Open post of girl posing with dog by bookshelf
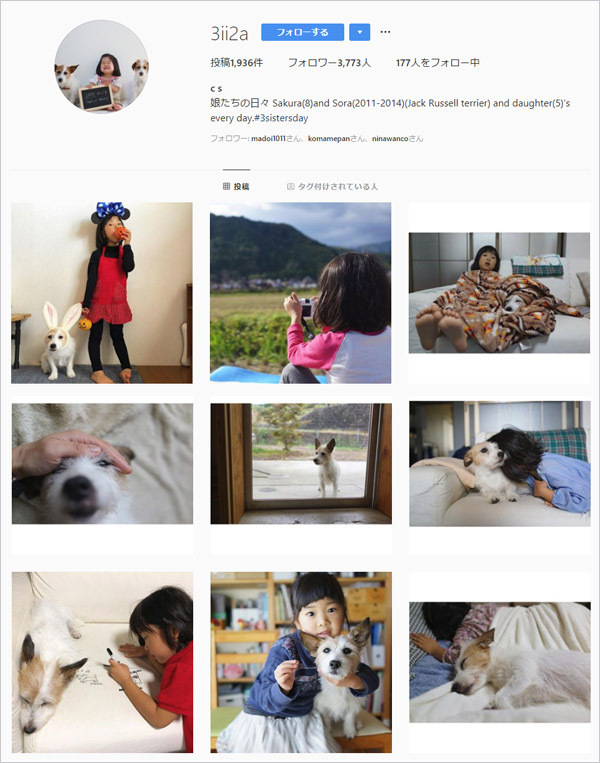 click(x=300, y=662)
